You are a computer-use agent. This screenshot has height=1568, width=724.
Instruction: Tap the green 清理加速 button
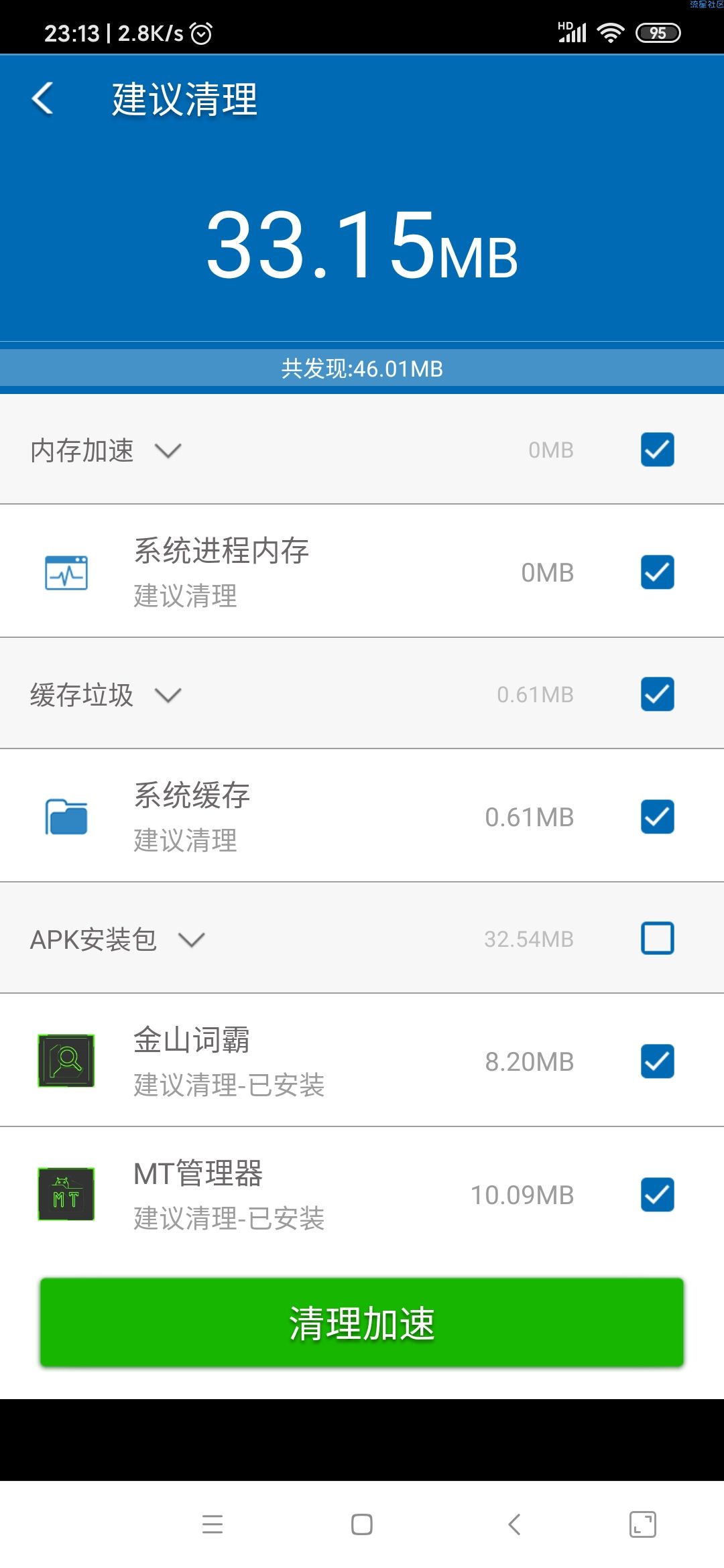(x=362, y=1323)
